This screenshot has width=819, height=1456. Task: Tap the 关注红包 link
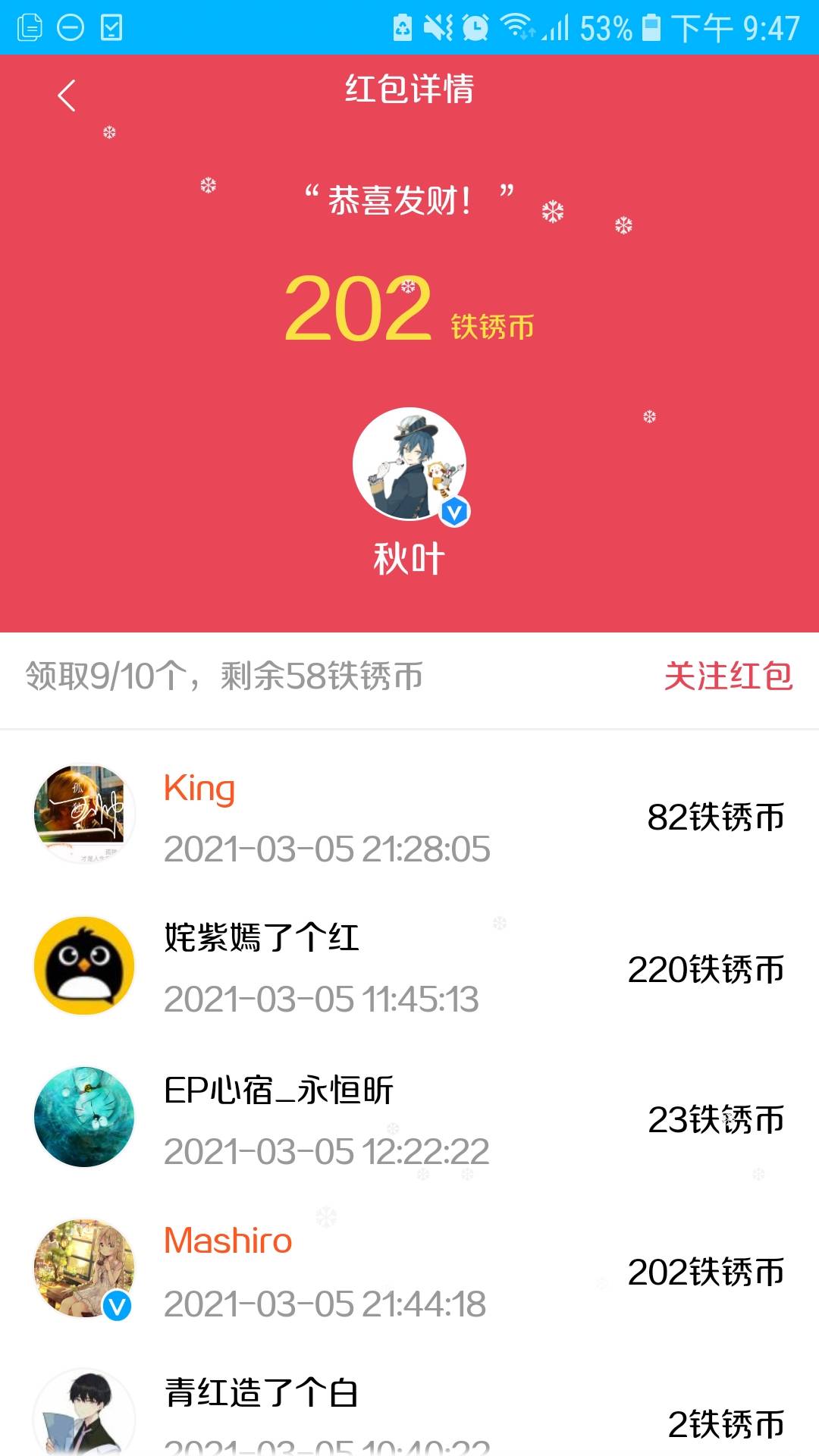728,676
